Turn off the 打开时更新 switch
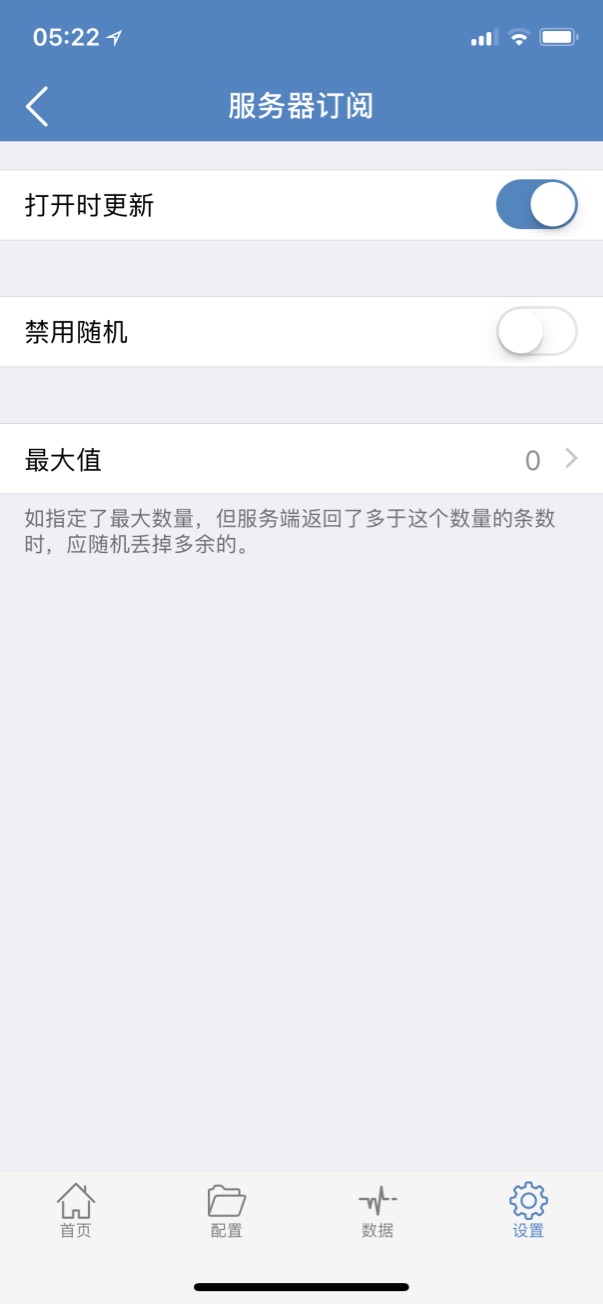The width and height of the screenshot is (603, 1304). [x=536, y=205]
